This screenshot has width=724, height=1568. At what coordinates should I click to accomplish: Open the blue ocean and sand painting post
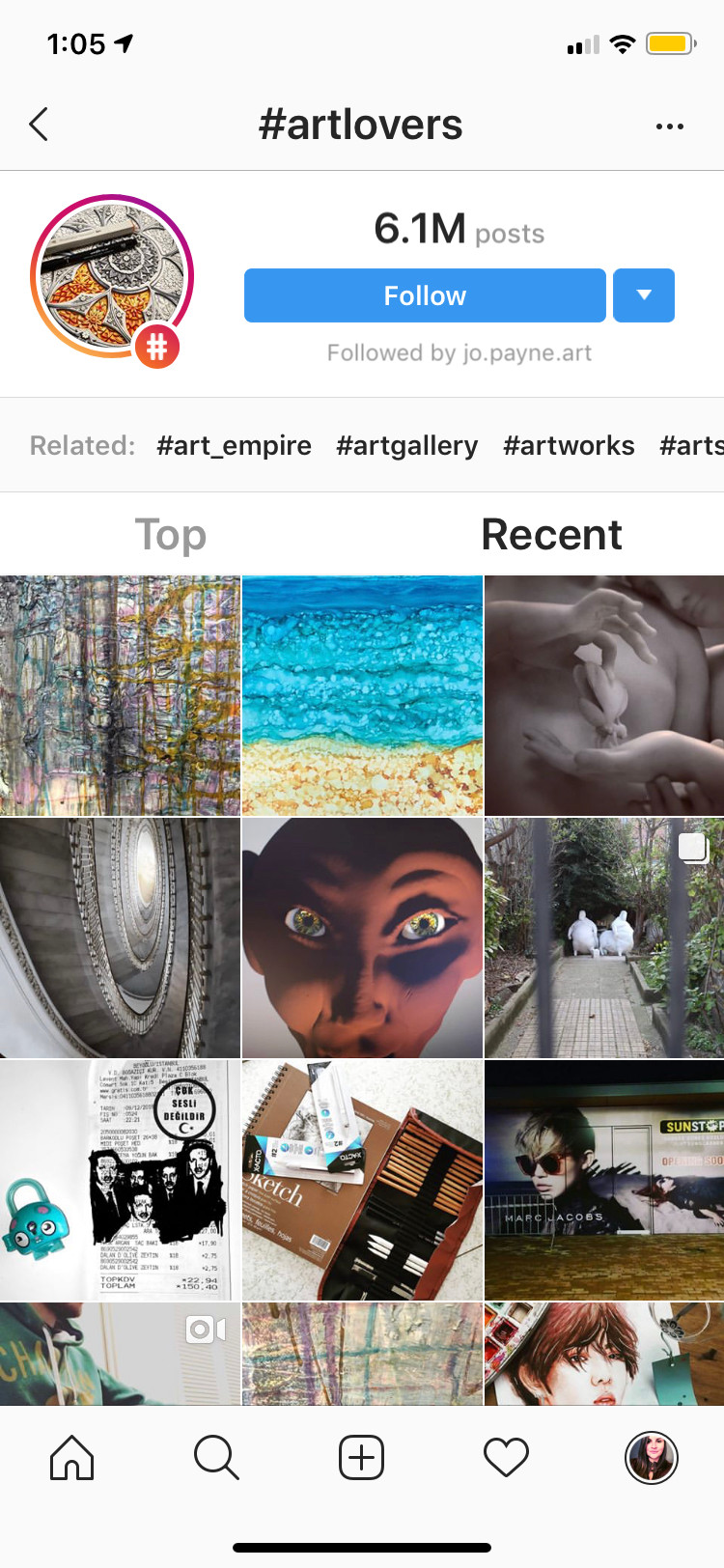362,696
